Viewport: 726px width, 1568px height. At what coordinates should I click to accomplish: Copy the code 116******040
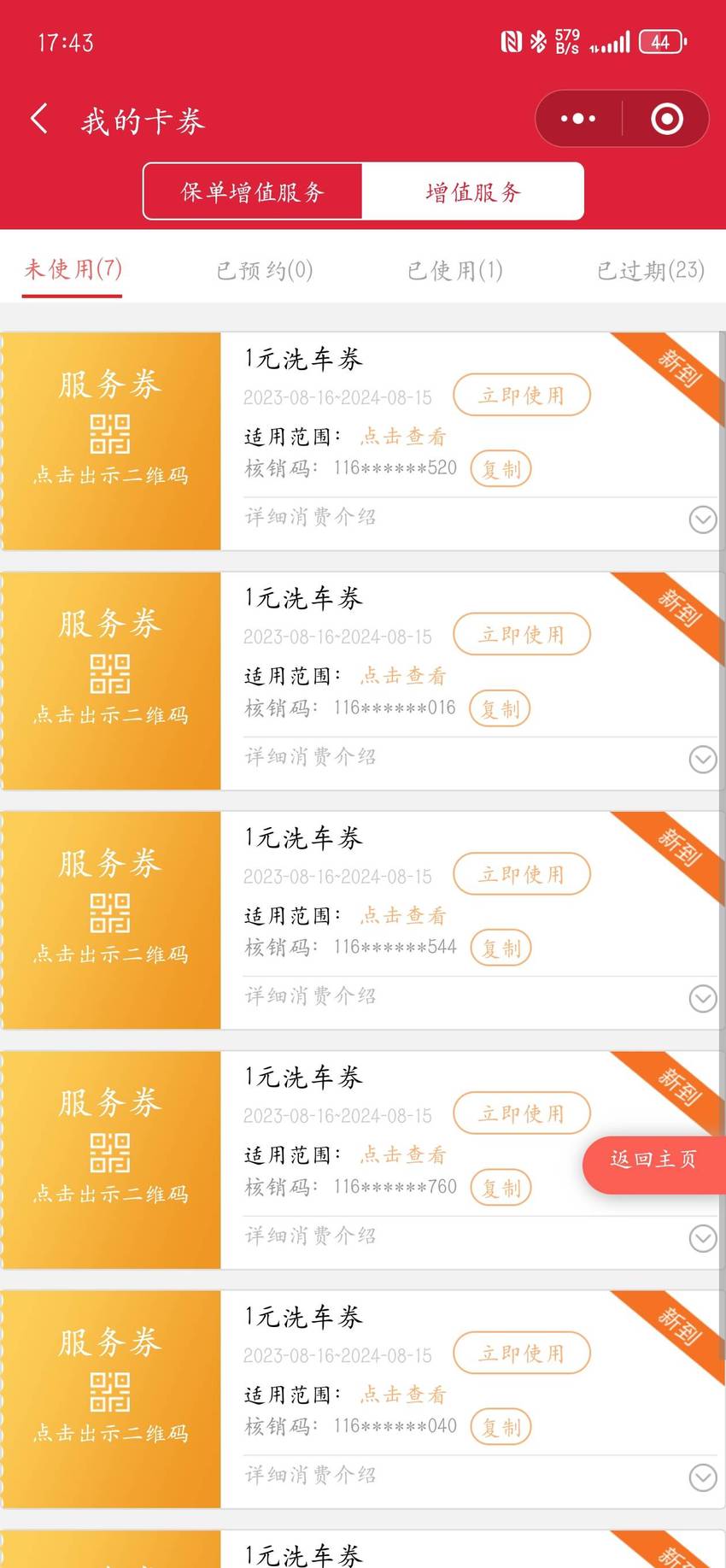pos(501,1427)
